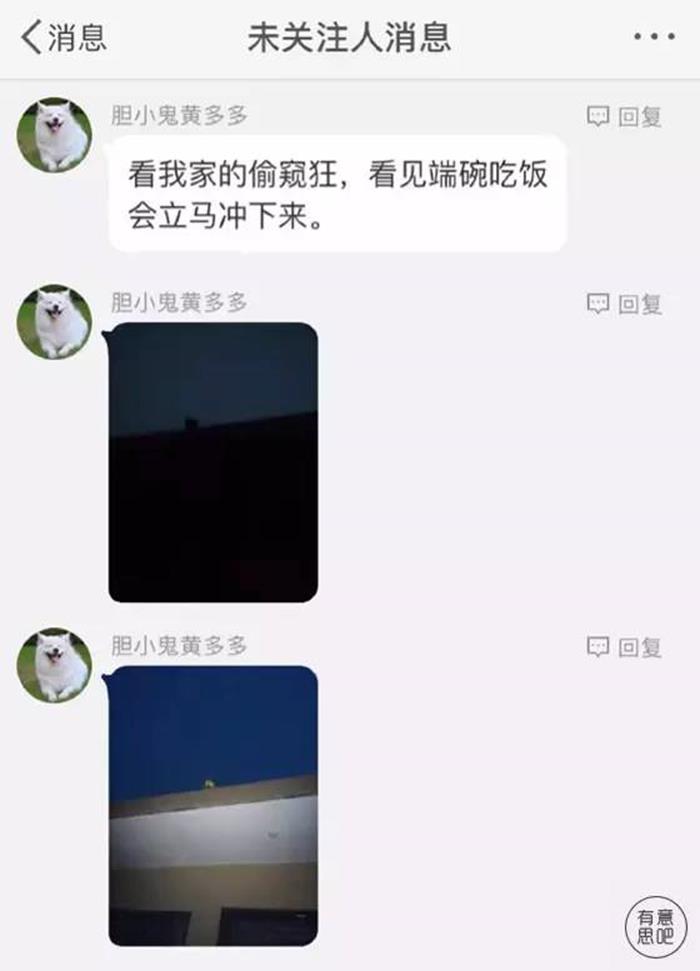Open the three-dot overflow menu
The image size is (700, 971).
click(654, 38)
